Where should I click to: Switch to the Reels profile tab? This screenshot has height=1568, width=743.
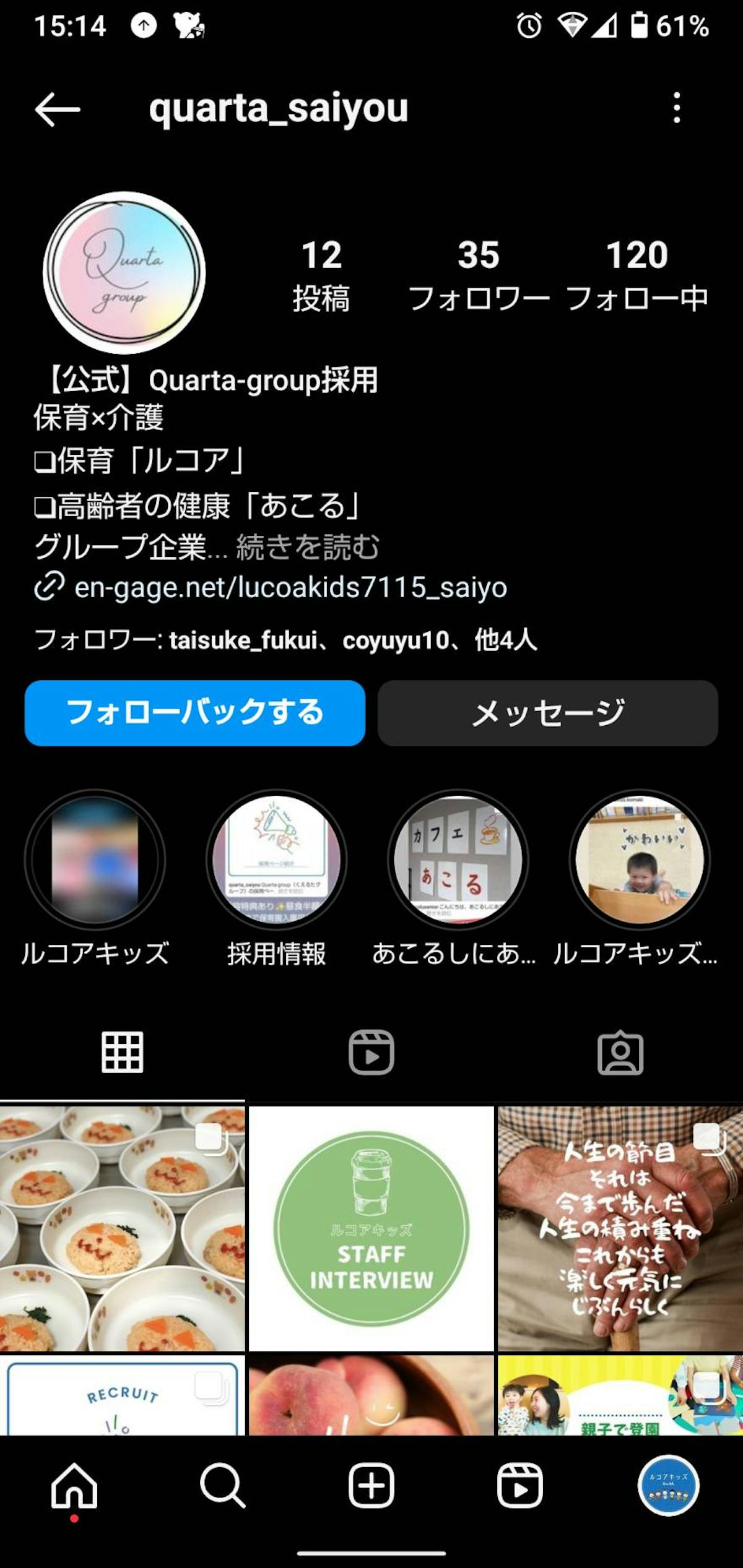point(371,1052)
